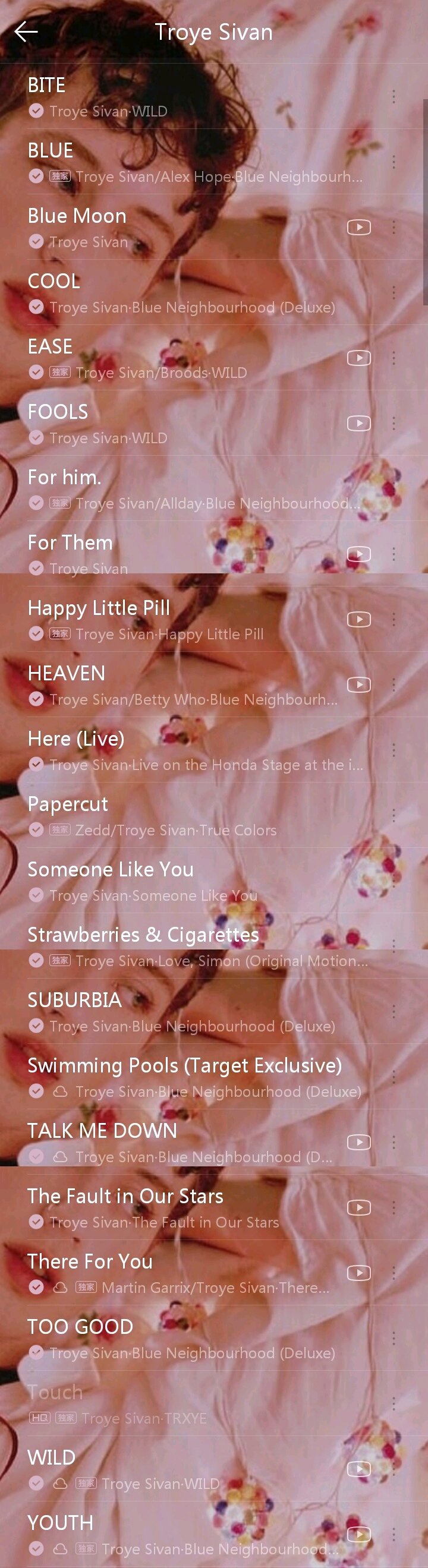Play the song BITE

(x=182, y=96)
